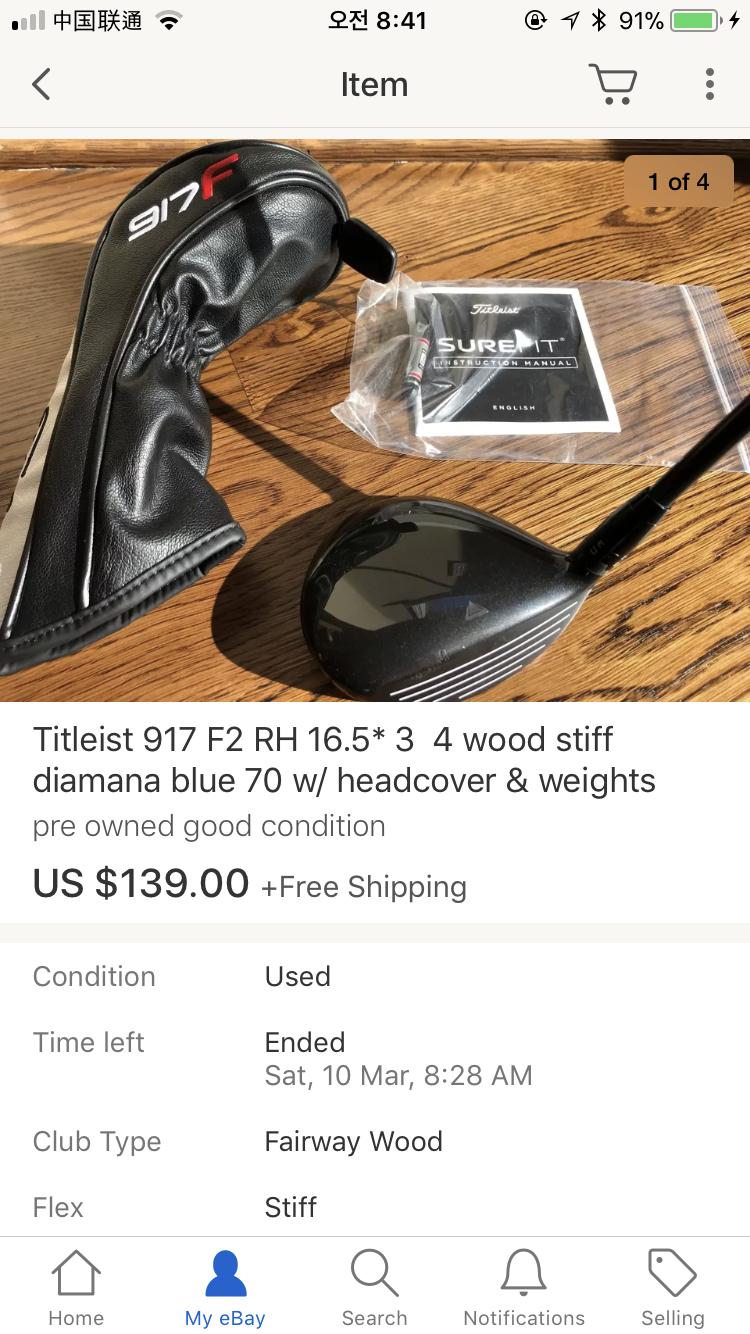
Task: Open the Notifications tab
Action: tap(524, 1288)
